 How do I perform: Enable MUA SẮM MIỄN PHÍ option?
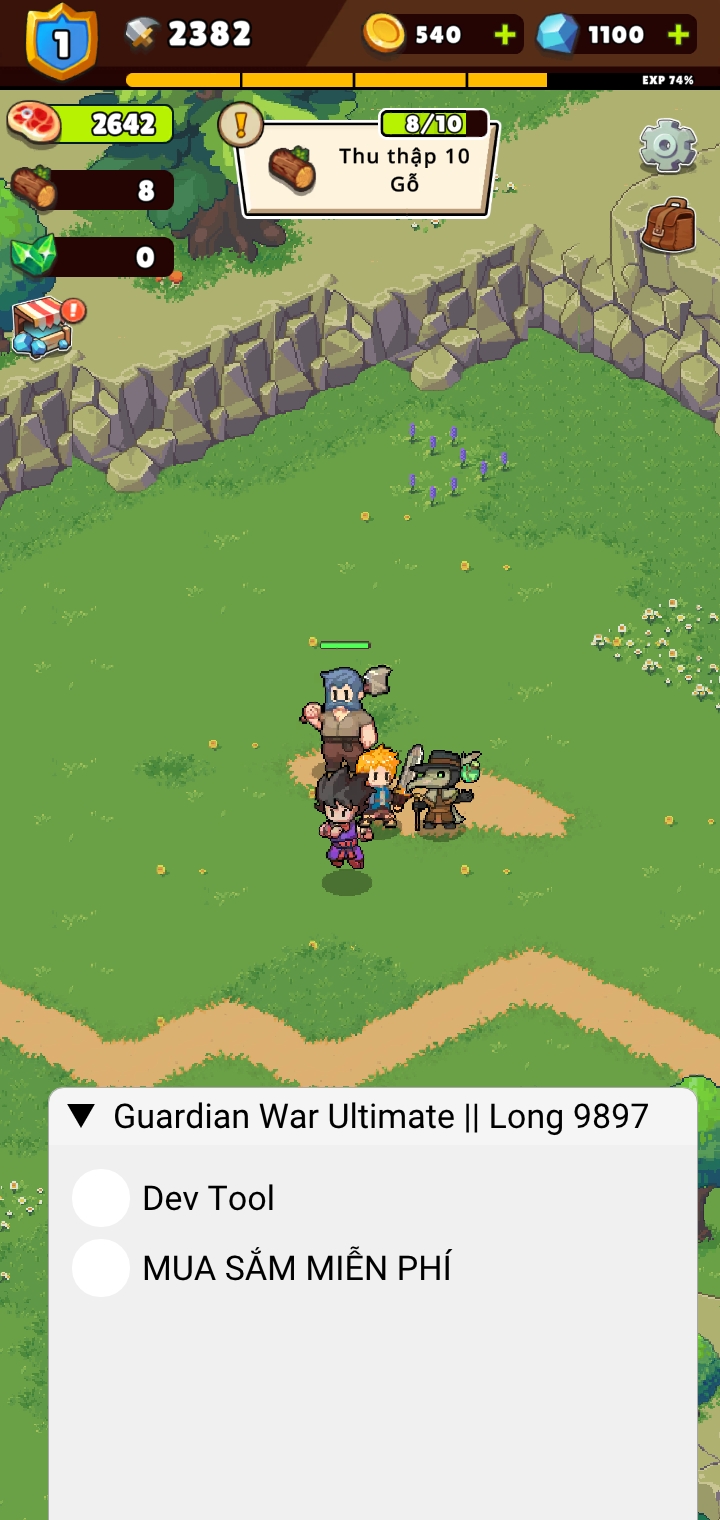click(101, 1268)
